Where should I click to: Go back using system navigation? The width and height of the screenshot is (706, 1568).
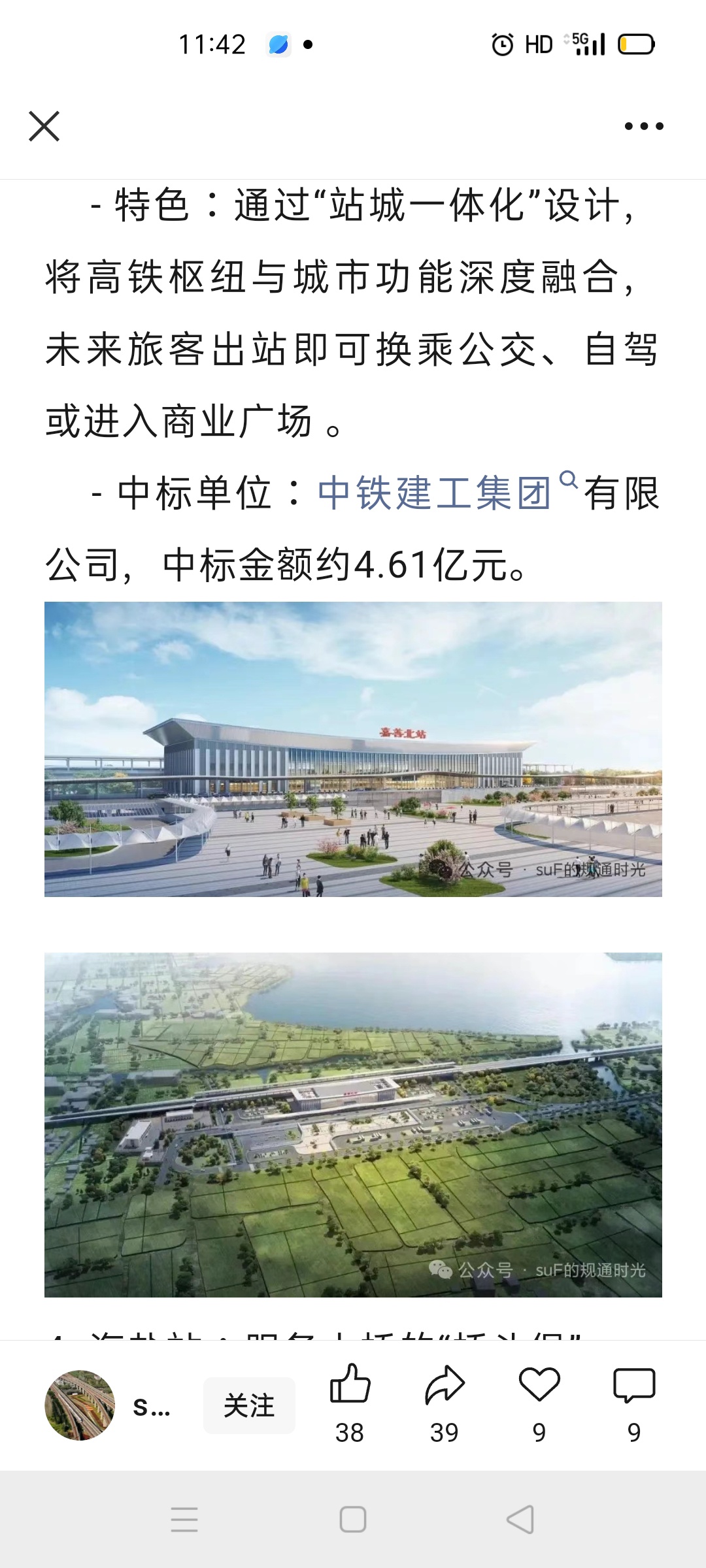tap(521, 1519)
